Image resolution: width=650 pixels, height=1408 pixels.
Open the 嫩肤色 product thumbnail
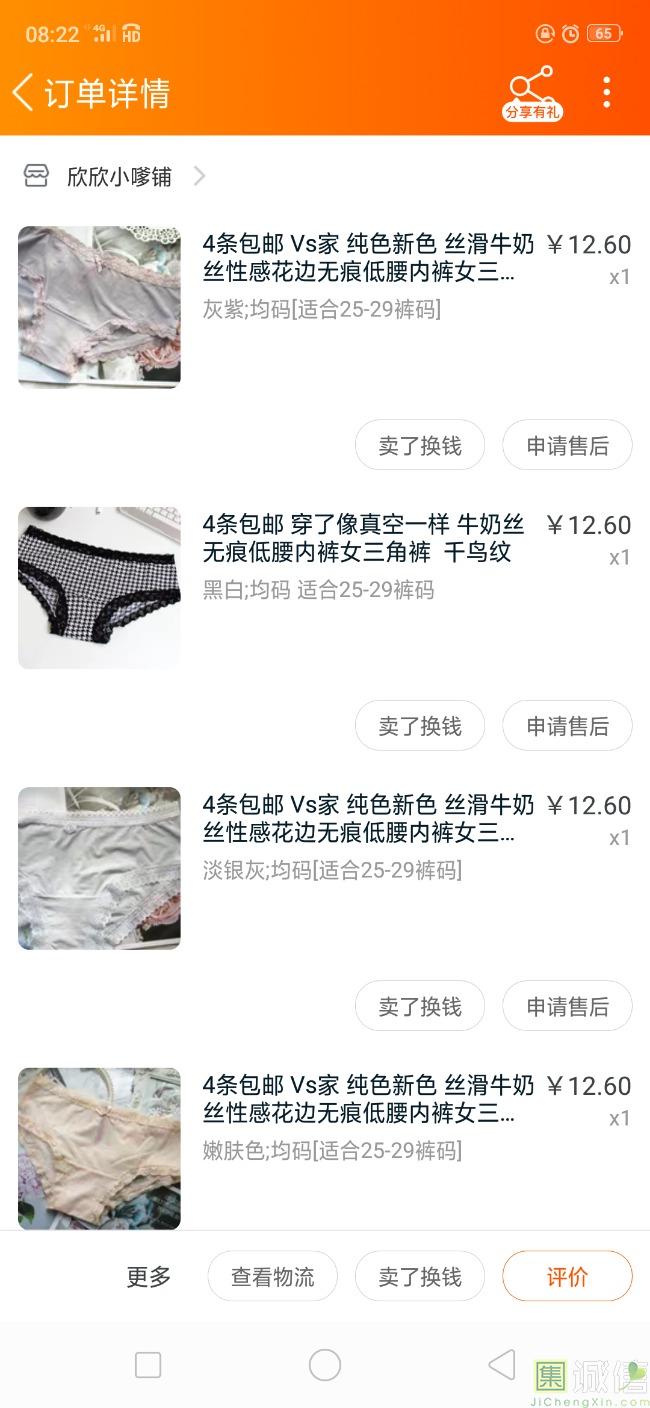(x=99, y=1148)
